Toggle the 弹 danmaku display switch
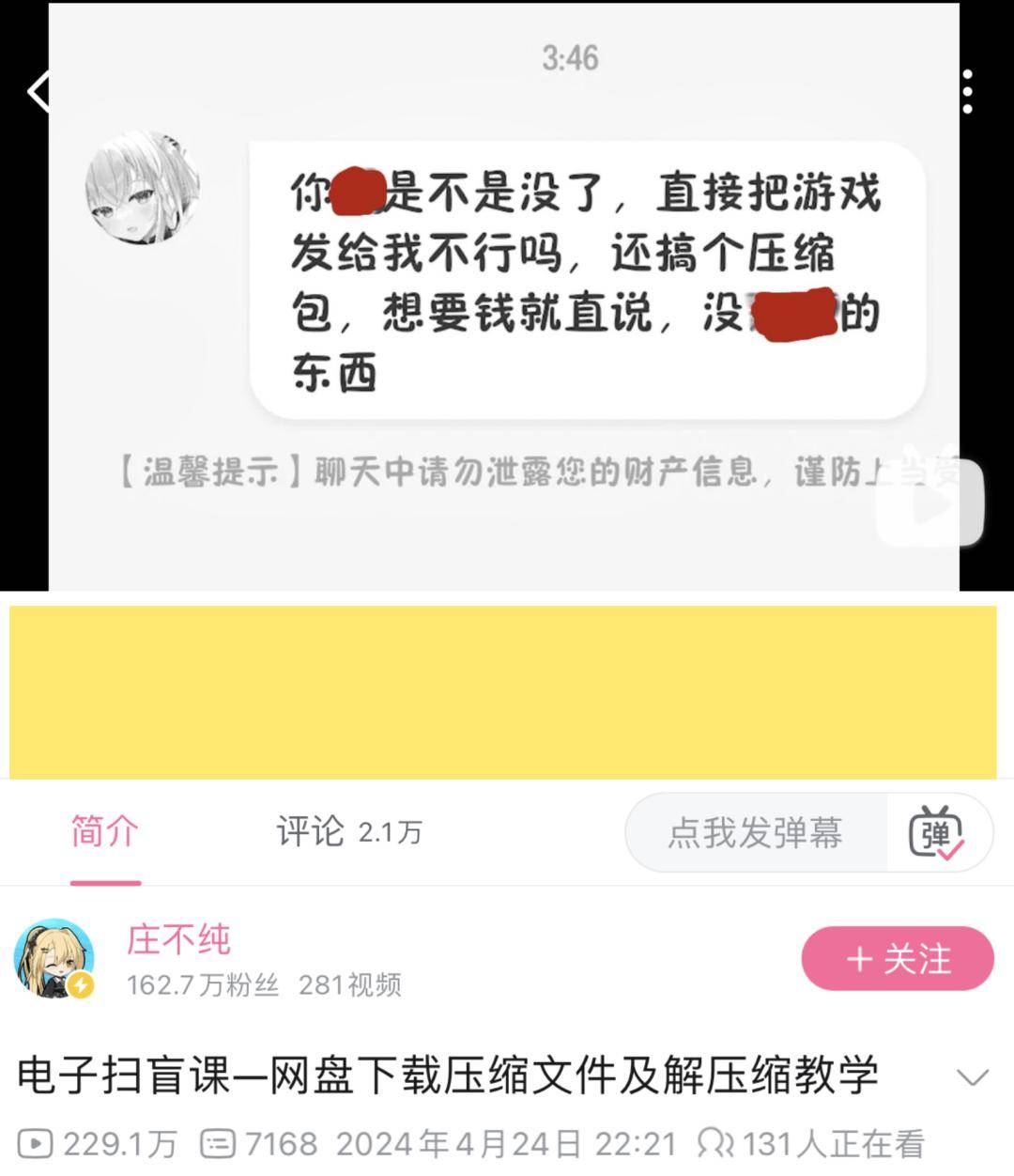The height and width of the screenshot is (1176, 1014). point(936,833)
